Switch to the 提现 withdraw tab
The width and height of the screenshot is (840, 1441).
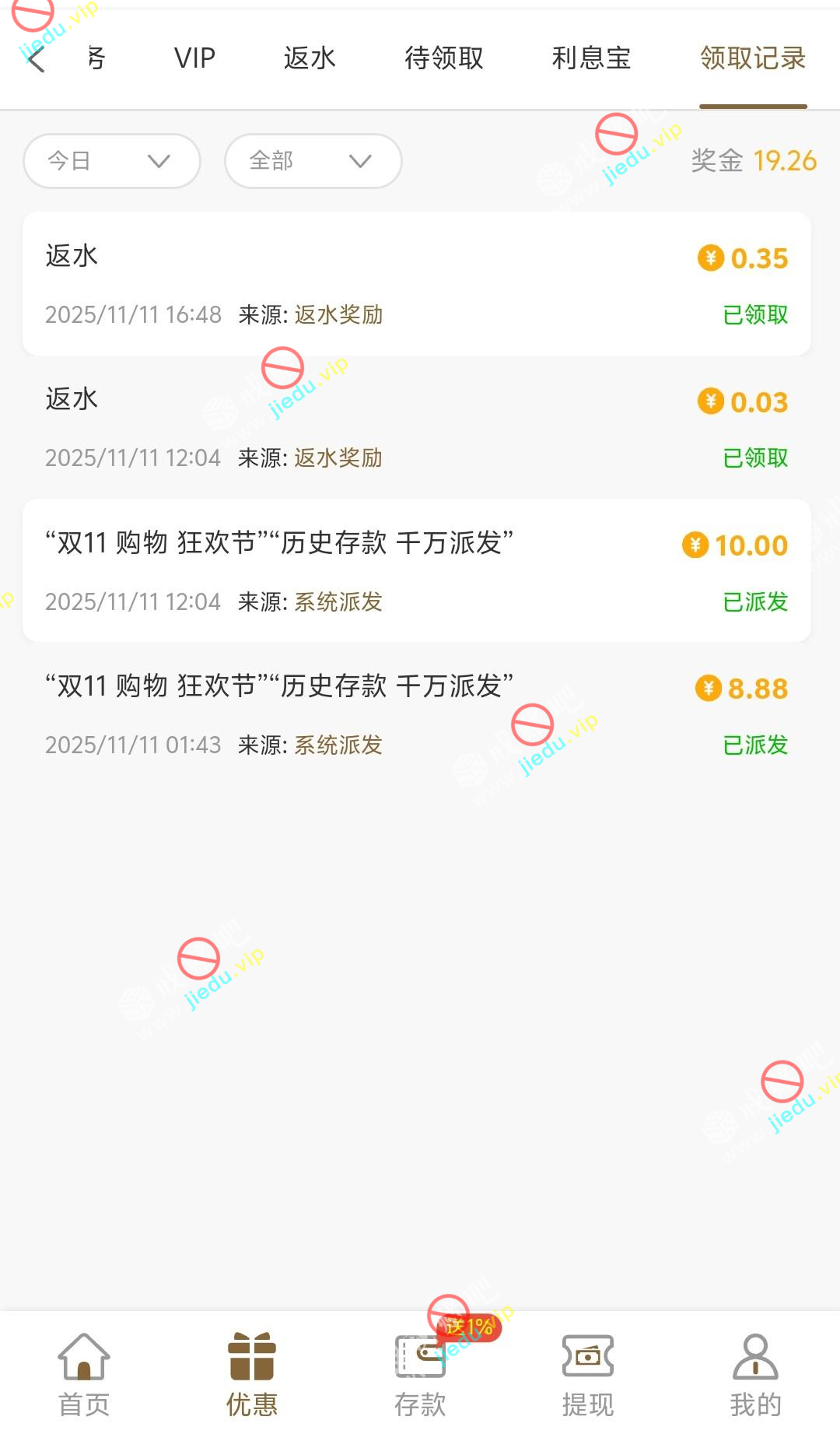tap(588, 1375)
